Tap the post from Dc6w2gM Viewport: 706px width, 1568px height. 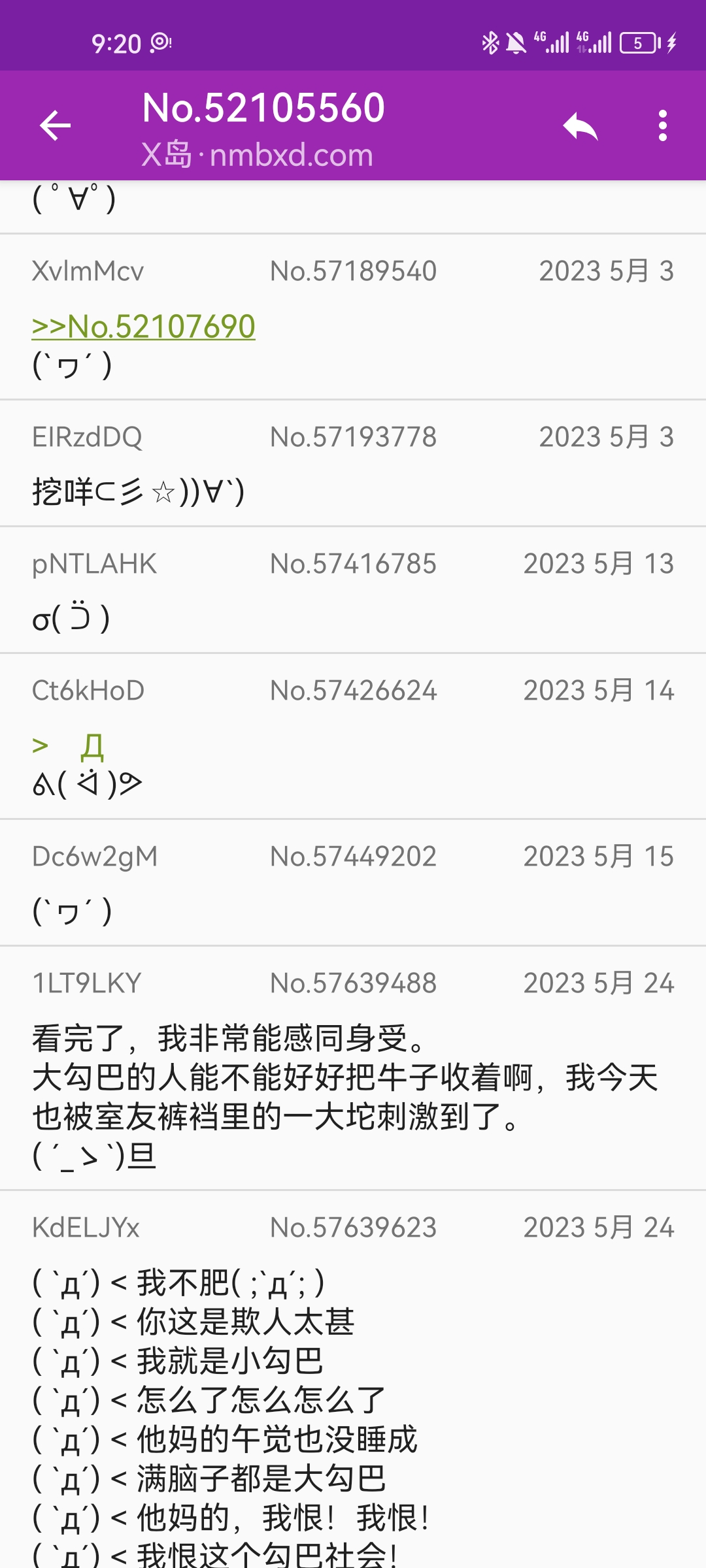pyautogui.click(x=353, y=883)
